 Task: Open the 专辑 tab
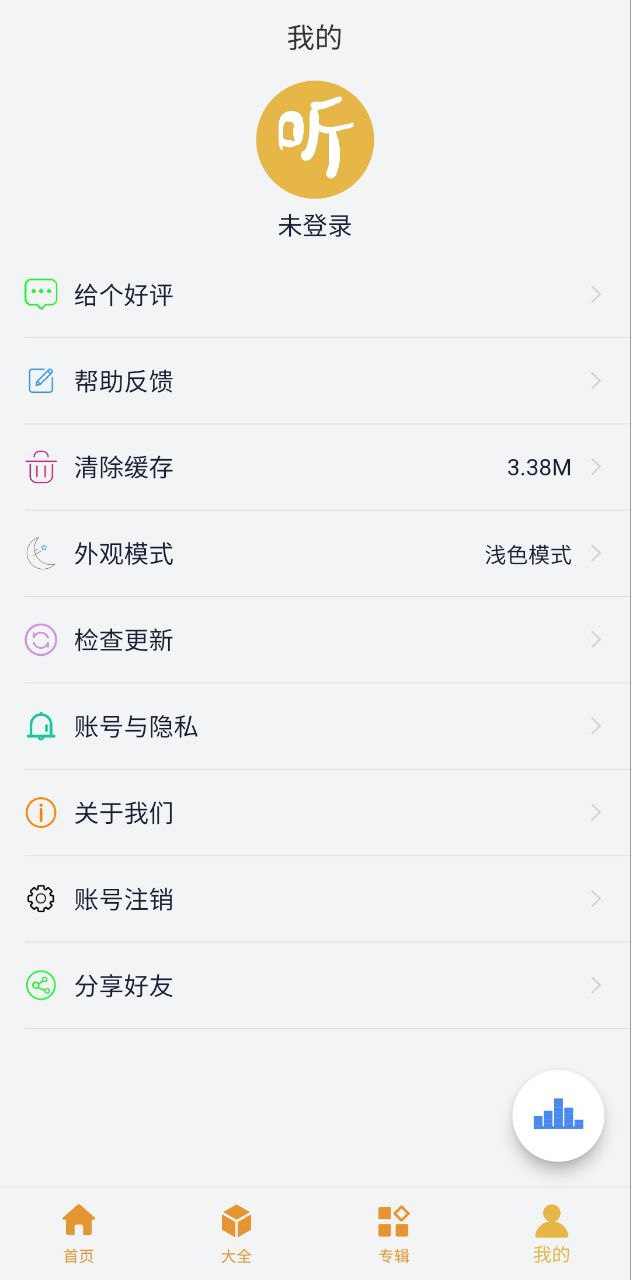pos(394,1234)
